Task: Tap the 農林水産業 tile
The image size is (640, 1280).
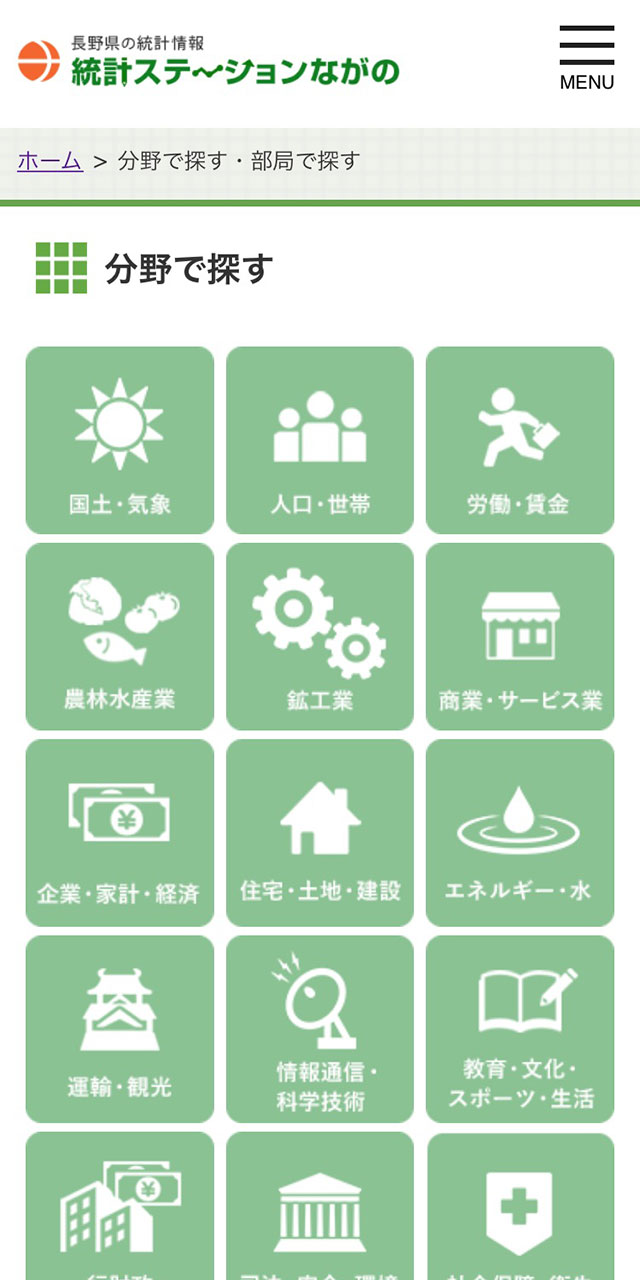Action: point(120,636)
